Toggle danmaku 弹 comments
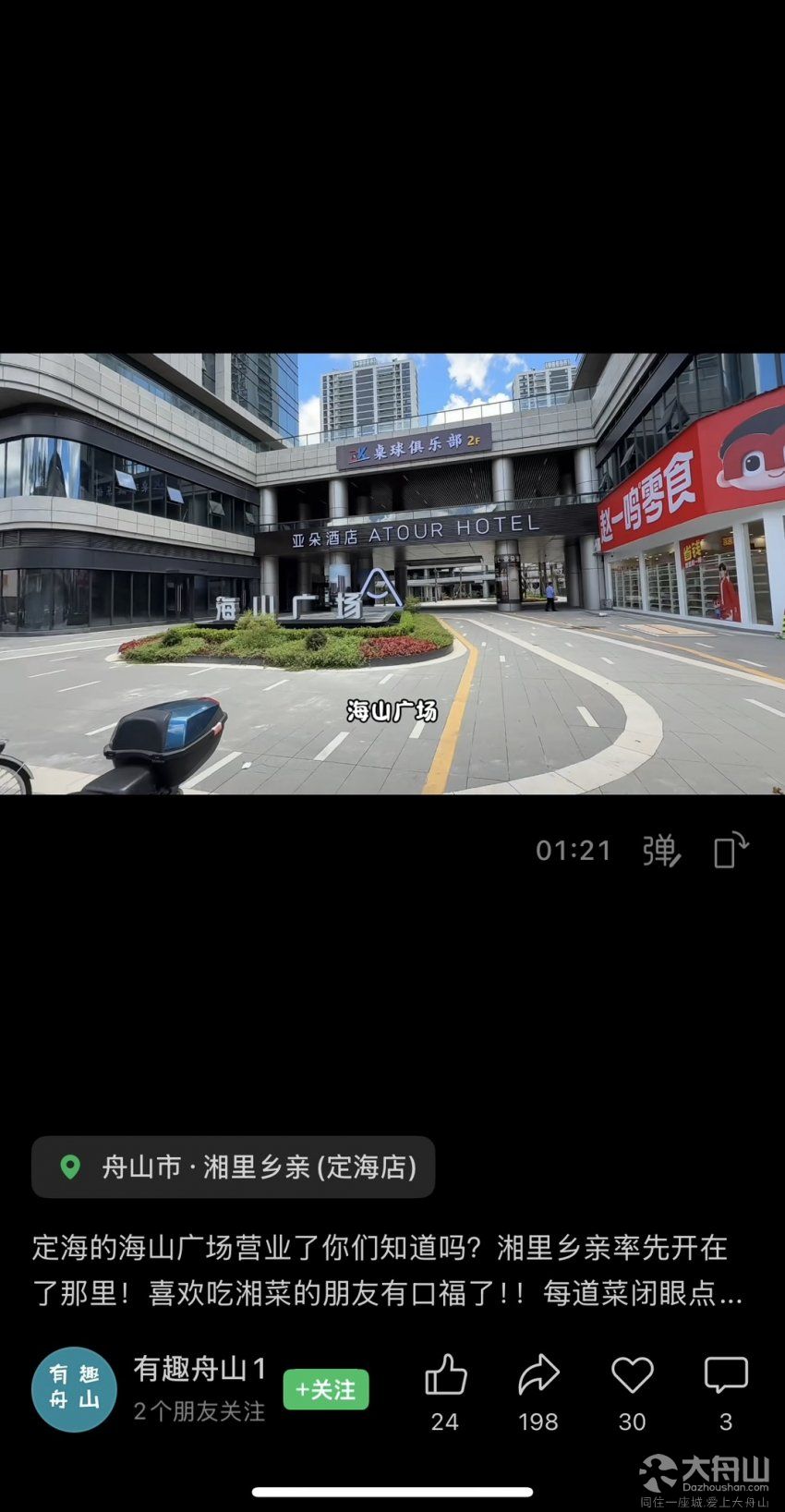Image resolution: width=785 pixels, height=1512 pixels. coord(661,851)
